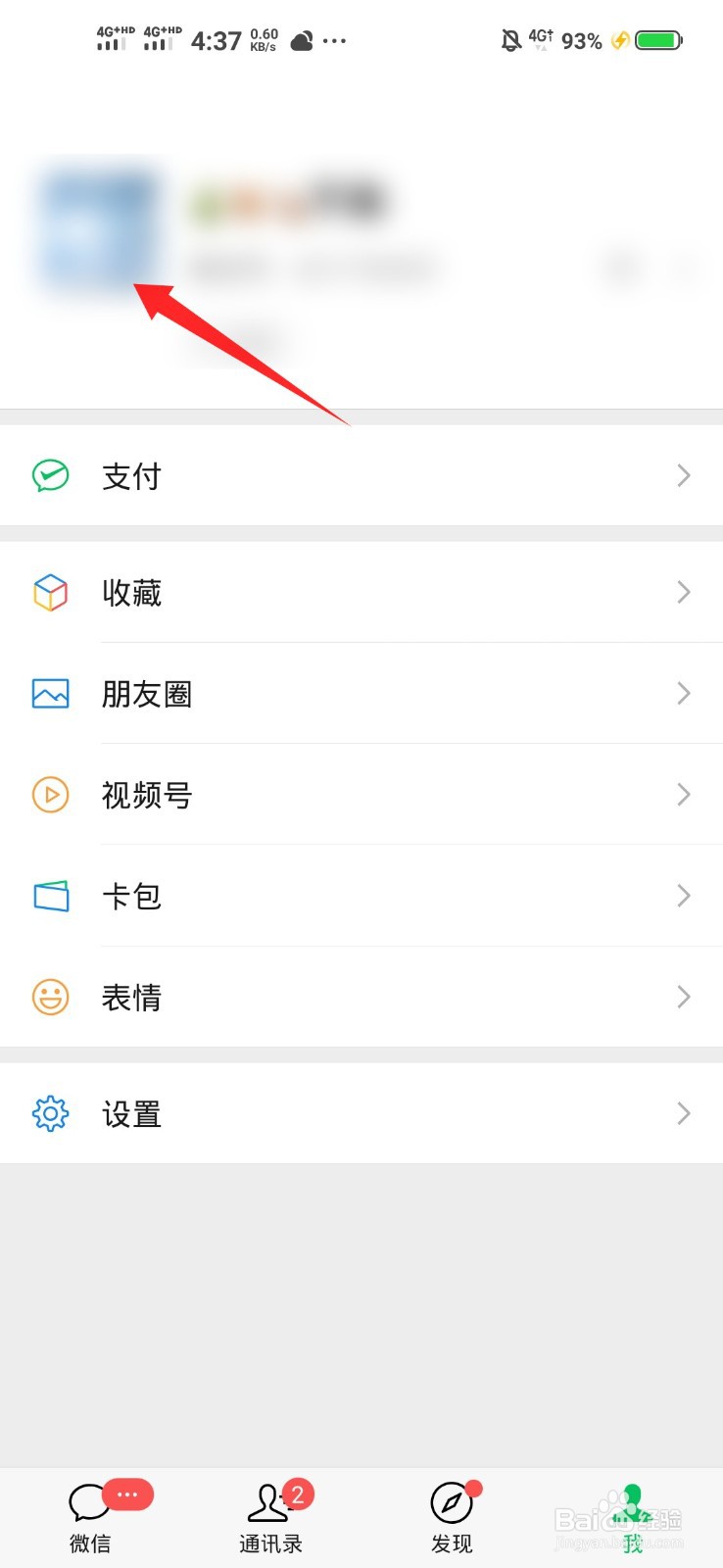Open WeChat Pay via the green payment icon
Screen dimensions: 723x1568
point(50,475)
